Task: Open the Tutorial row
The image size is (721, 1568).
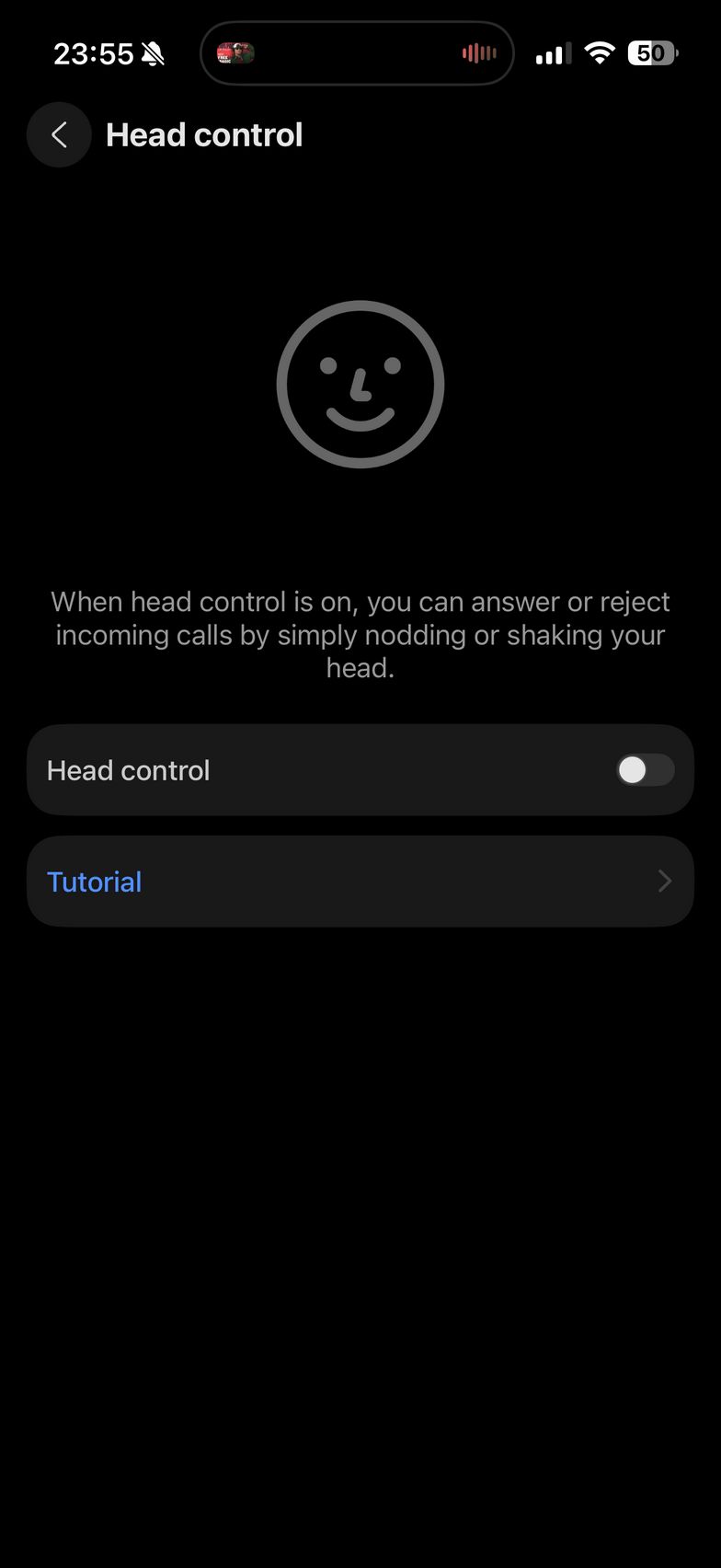Action: tap(360, 882)
